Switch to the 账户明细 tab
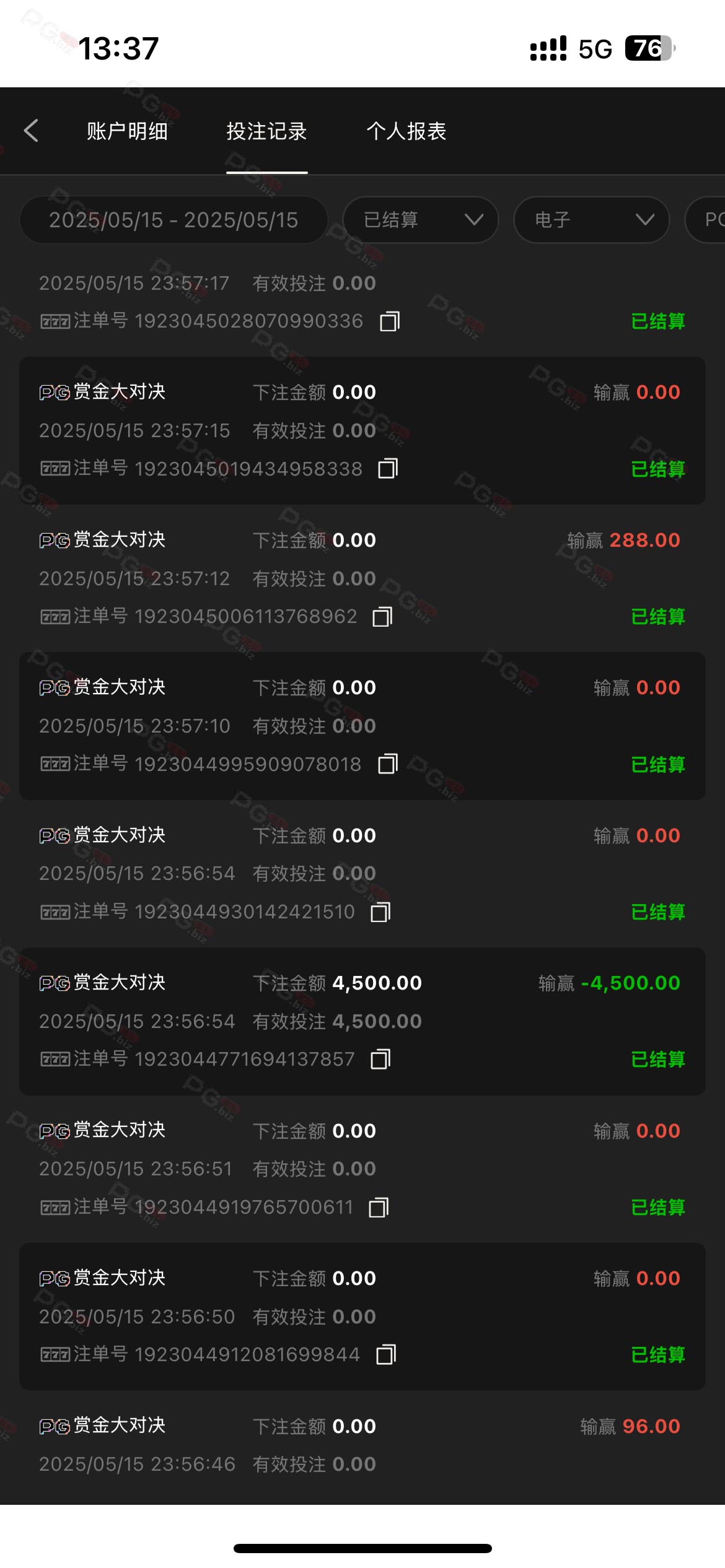Viewport: 725px width, 1568px height. point(127,131)
